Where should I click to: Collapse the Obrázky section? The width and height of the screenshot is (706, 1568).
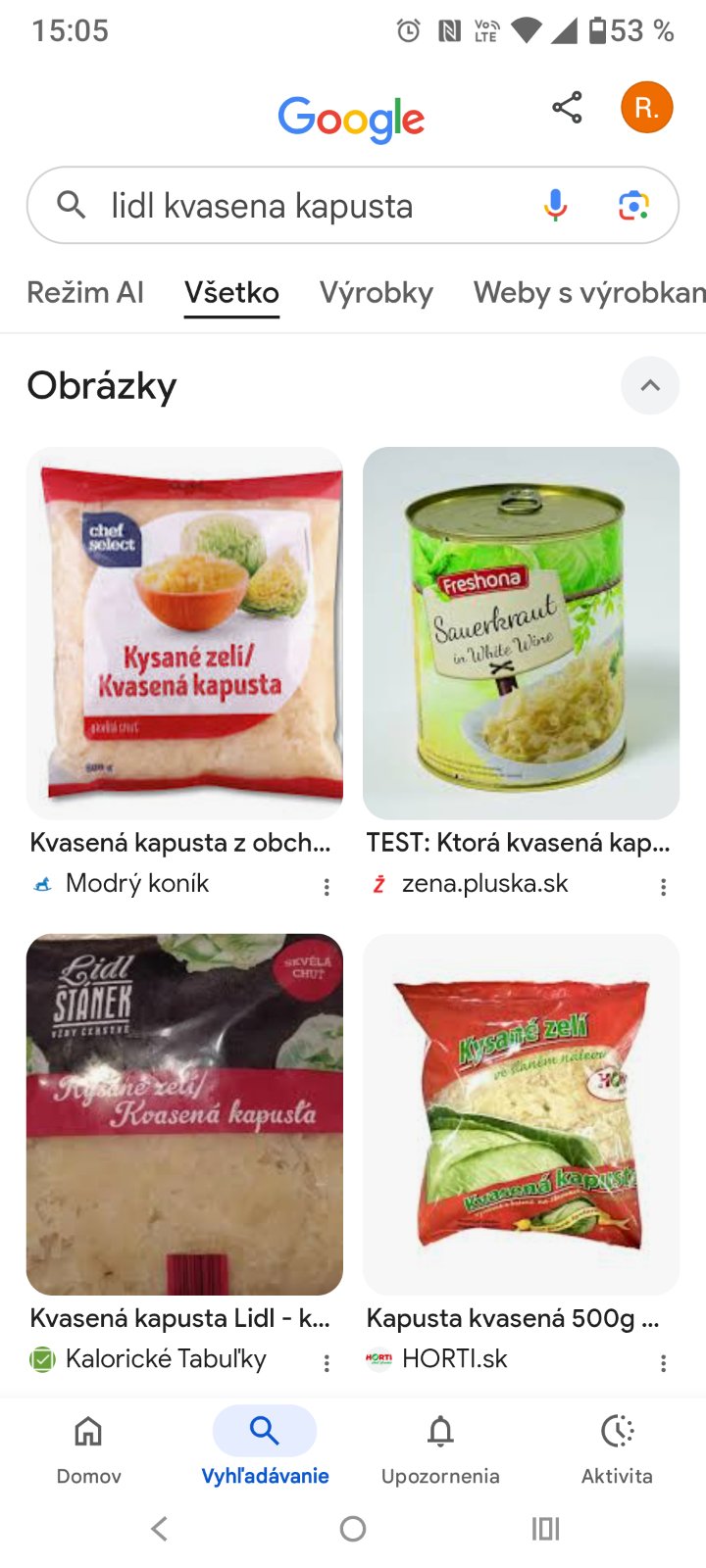coord(649,386)
